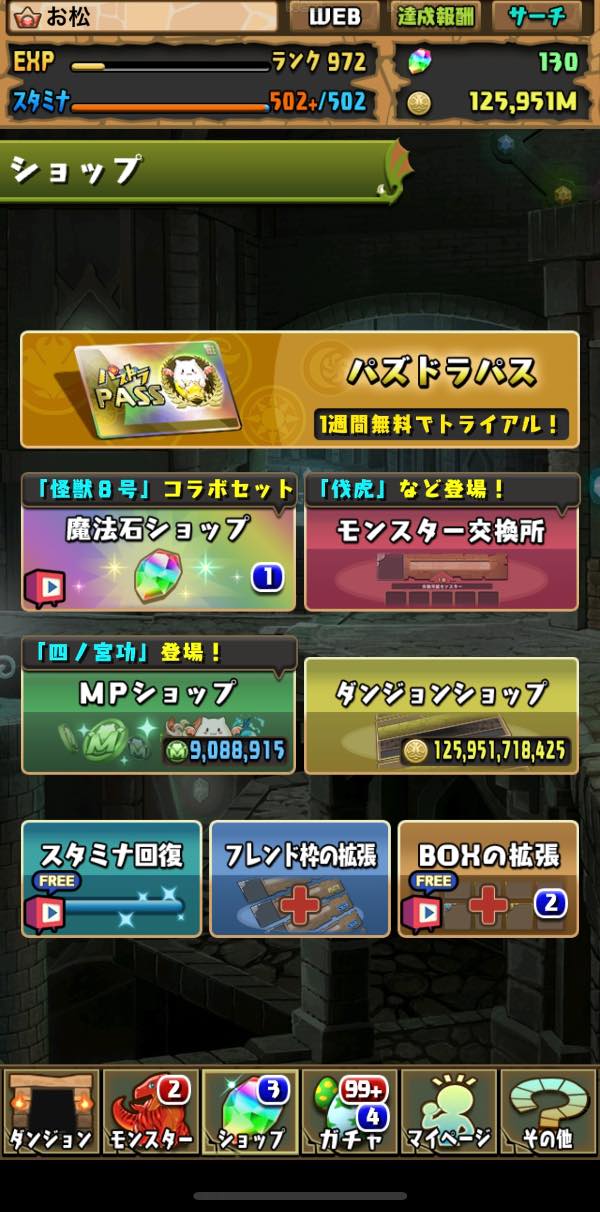600x1212 pixels.
Task: Open the パズドラパス trial banner
Action: click(x=300, y=389)
